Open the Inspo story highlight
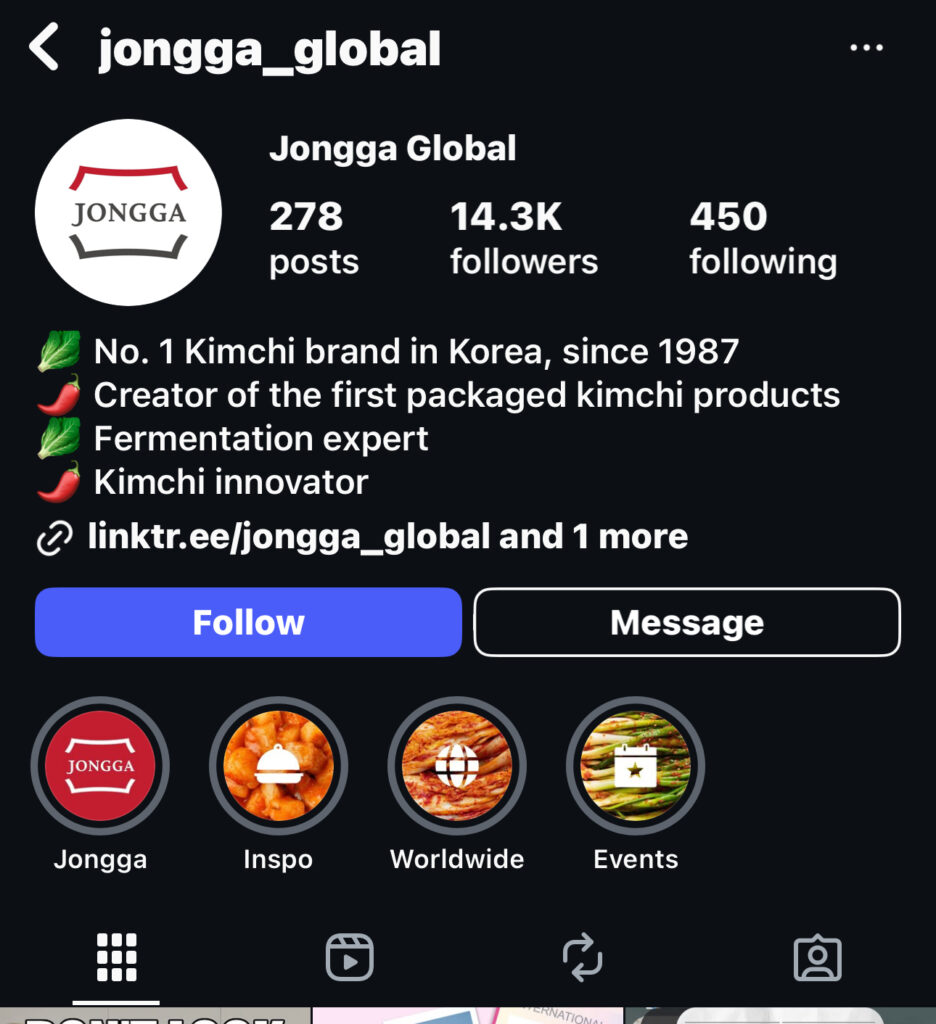Viewport: 936px width, 1024px height. 279,767
